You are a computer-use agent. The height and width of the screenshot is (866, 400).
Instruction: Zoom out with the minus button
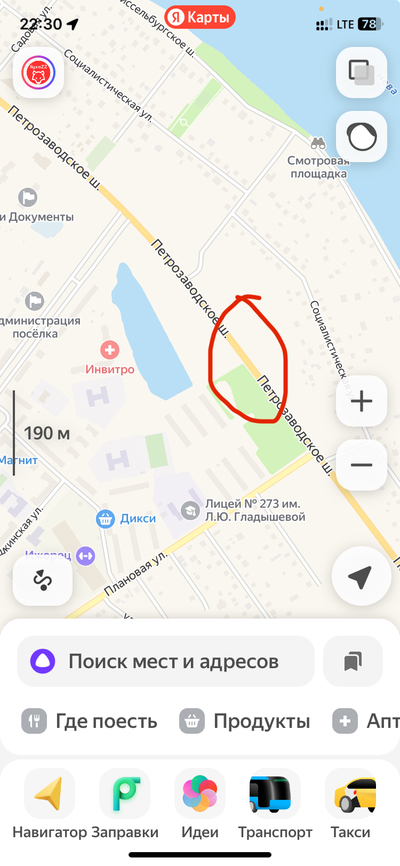(361, 465)
